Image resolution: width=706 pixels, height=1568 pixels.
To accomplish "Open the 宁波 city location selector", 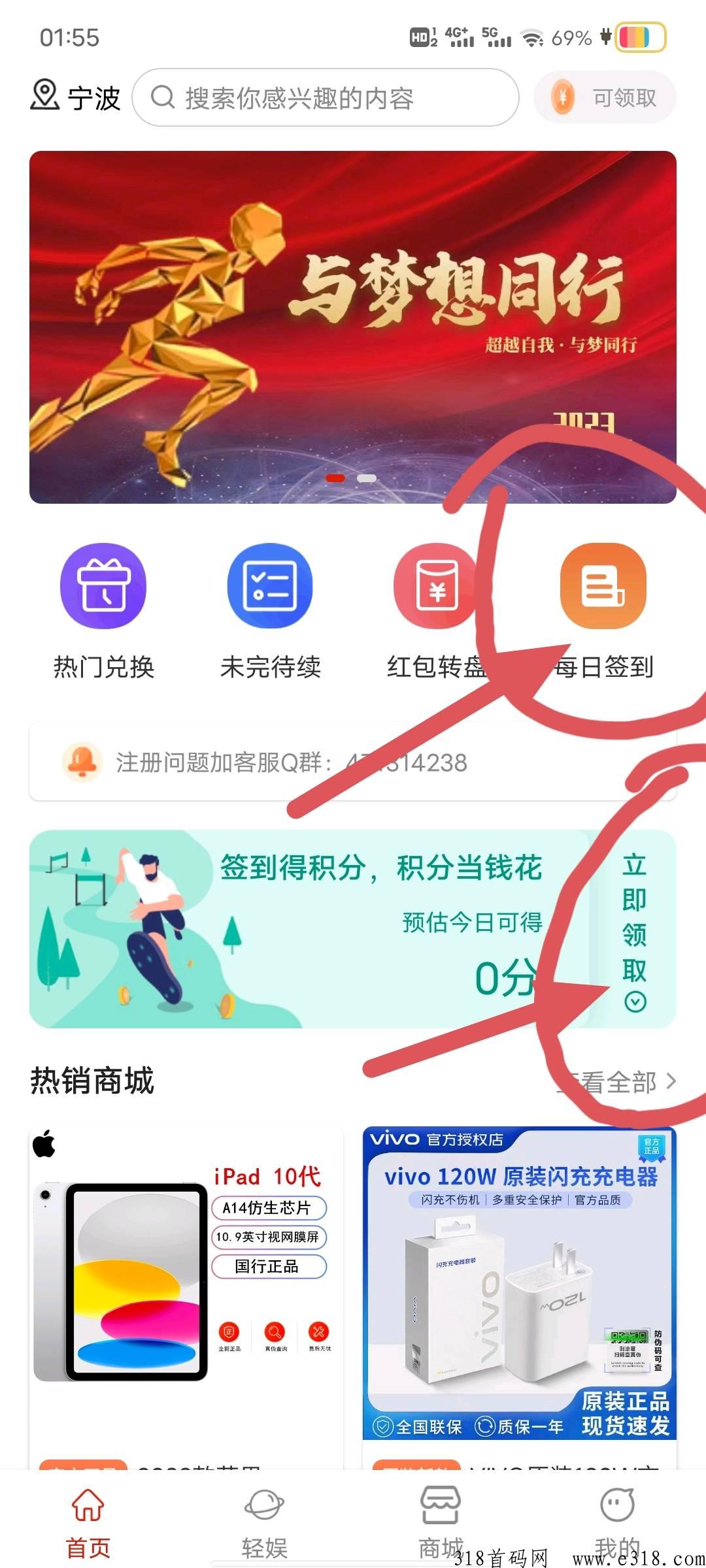I will [76, 98].
